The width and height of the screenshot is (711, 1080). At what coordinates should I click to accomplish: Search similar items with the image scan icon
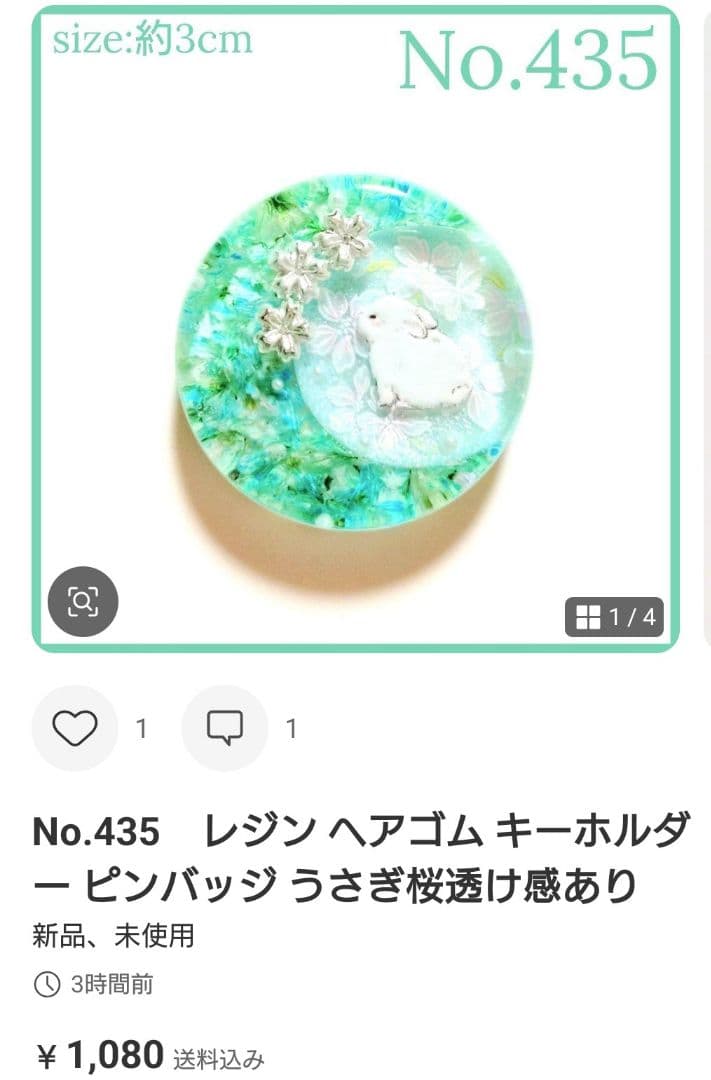tap(83, 602)
